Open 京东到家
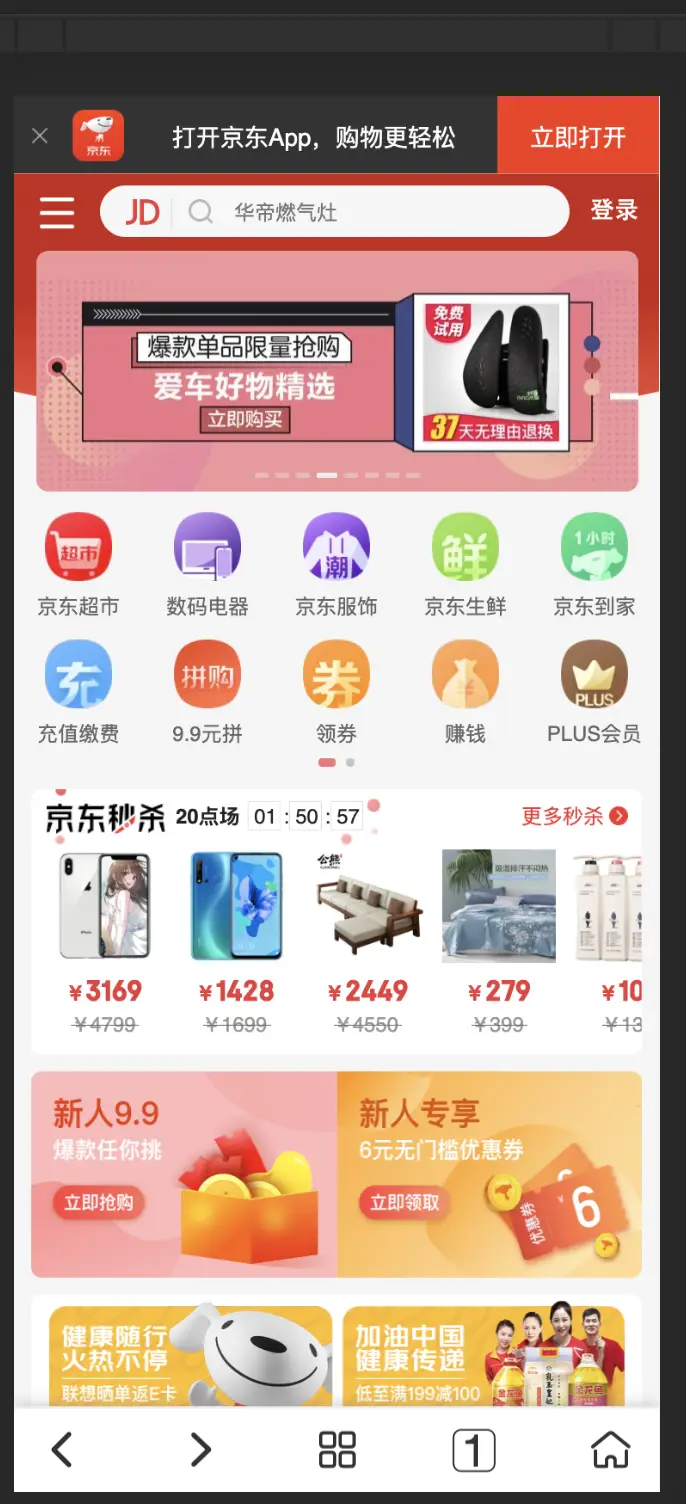The width and height of the screenshot is (686, 1504). pyautogui.click(x=594, y=563)
